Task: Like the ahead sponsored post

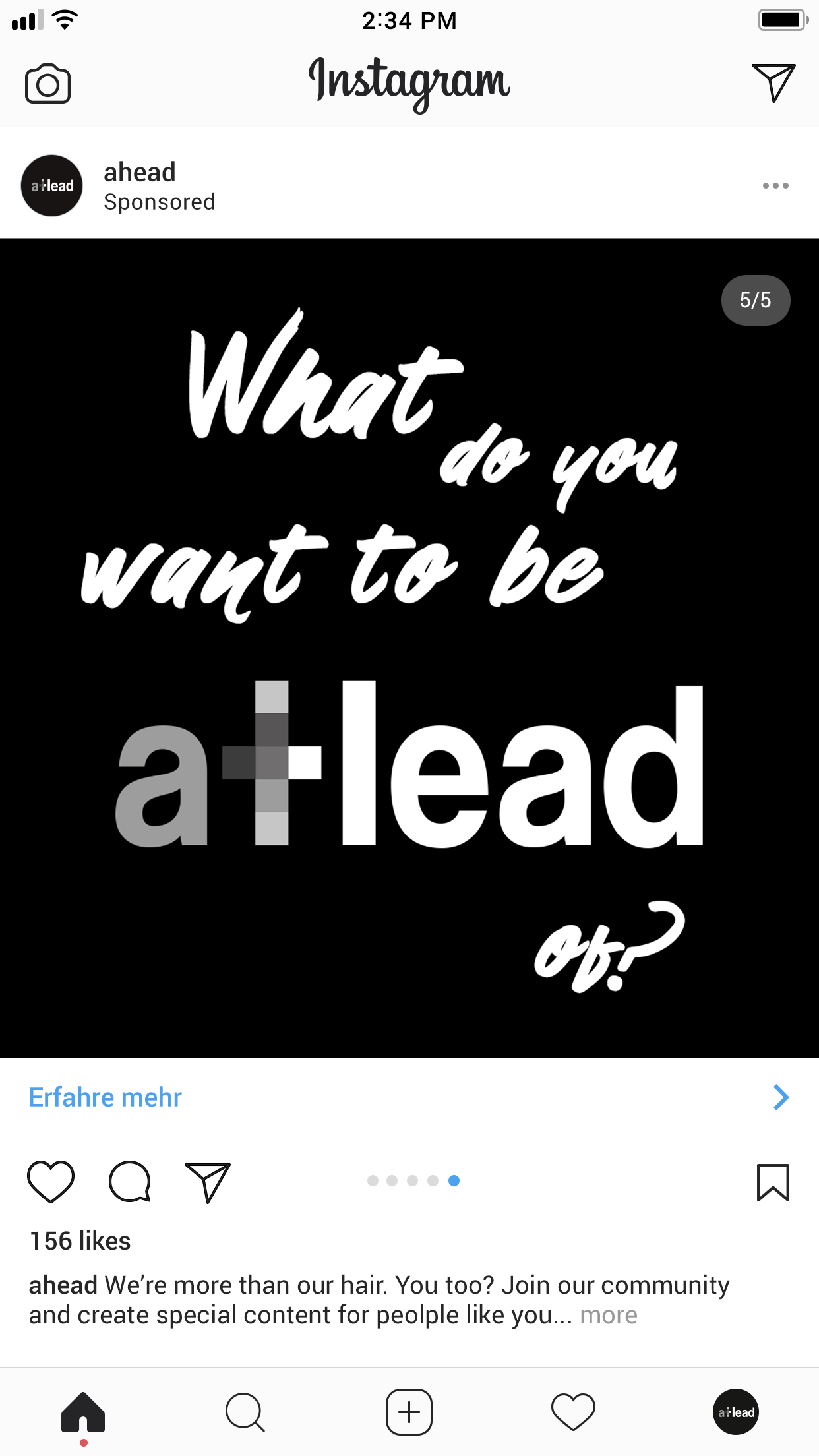Action: 51,1181
